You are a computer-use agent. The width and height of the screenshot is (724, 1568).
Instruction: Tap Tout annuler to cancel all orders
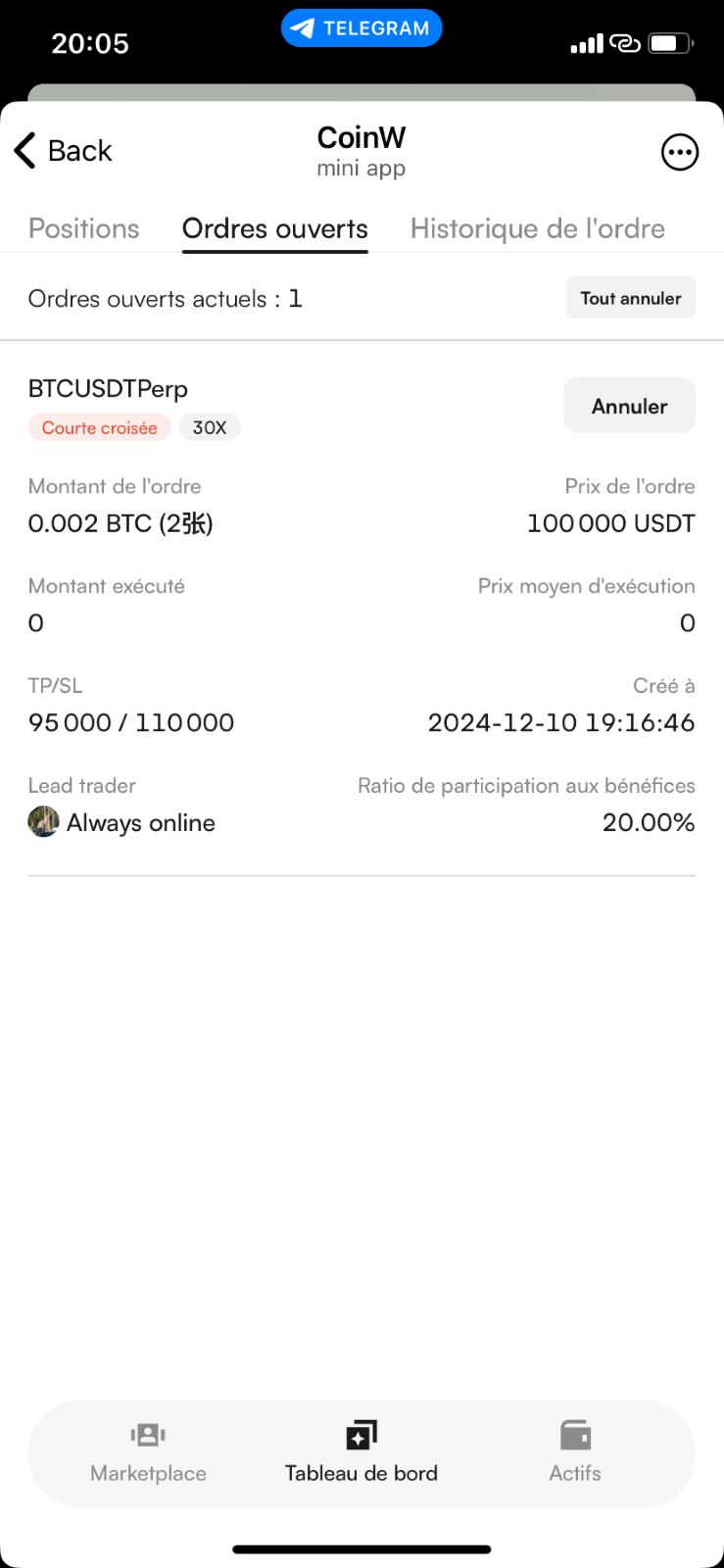(x=631, y=298)
